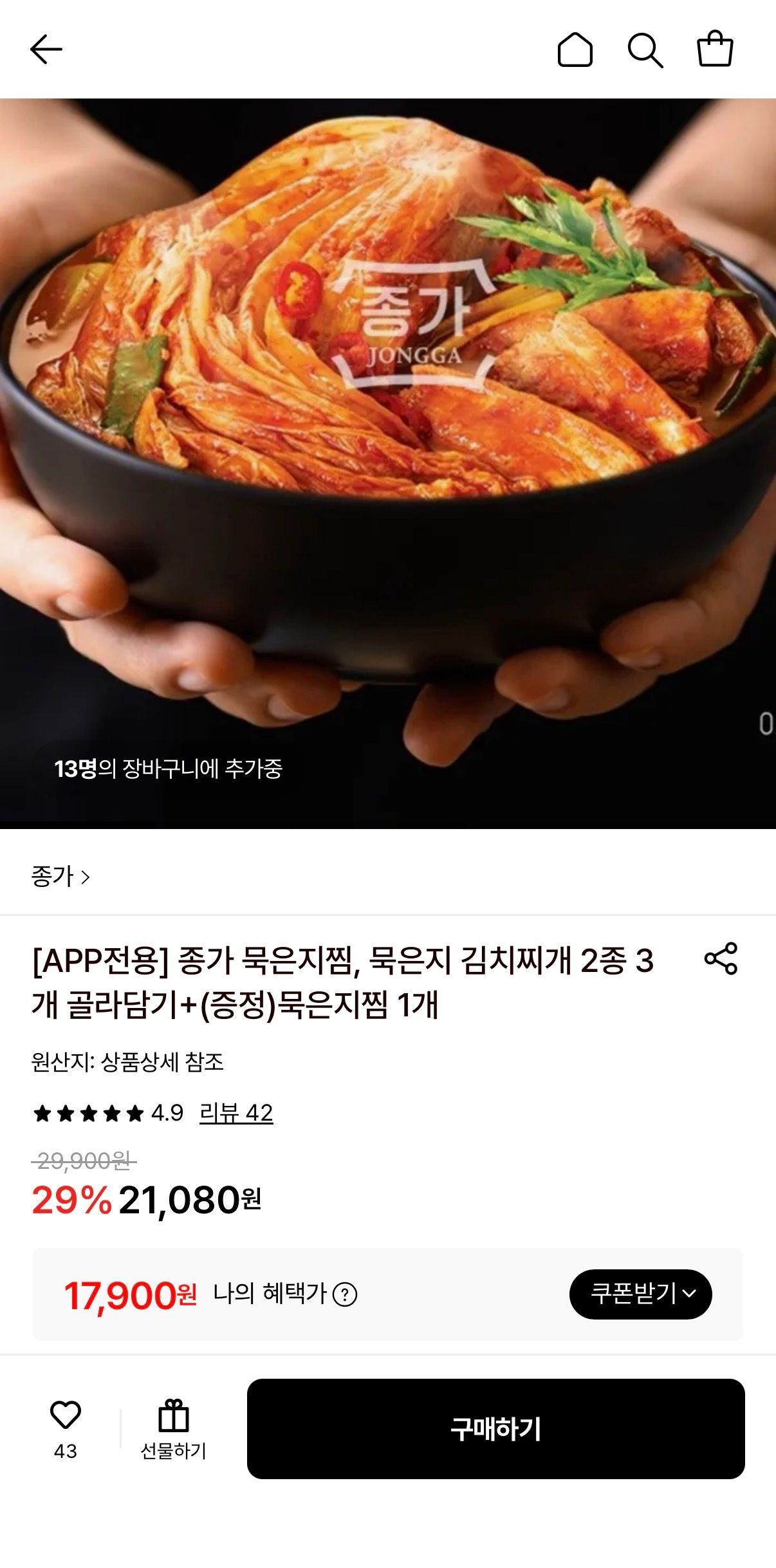The width and height of the screenshot is (776, 1568).
Task: Tap the 쿠폰받기 coupon button
Action: 640,1294
